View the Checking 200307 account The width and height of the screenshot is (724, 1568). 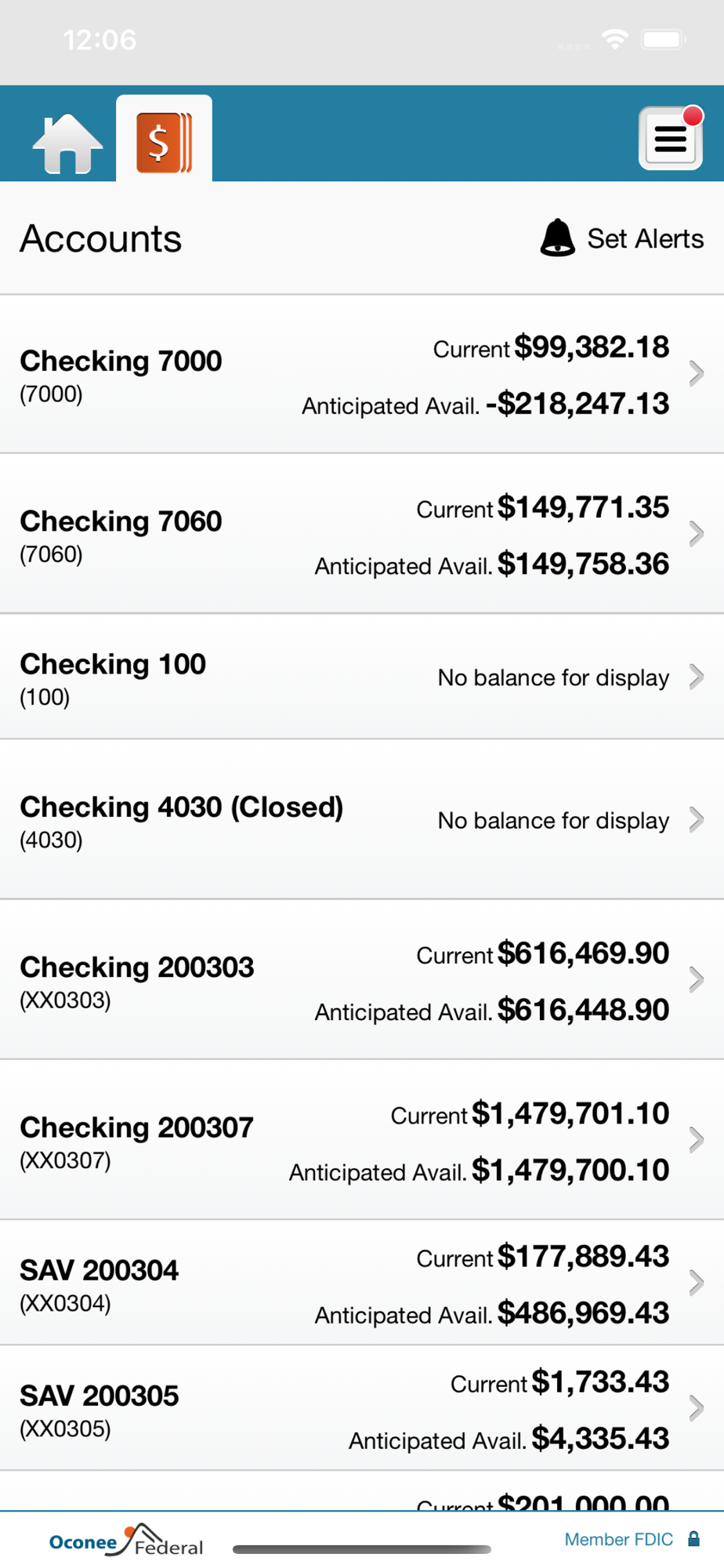(362, 1140)
